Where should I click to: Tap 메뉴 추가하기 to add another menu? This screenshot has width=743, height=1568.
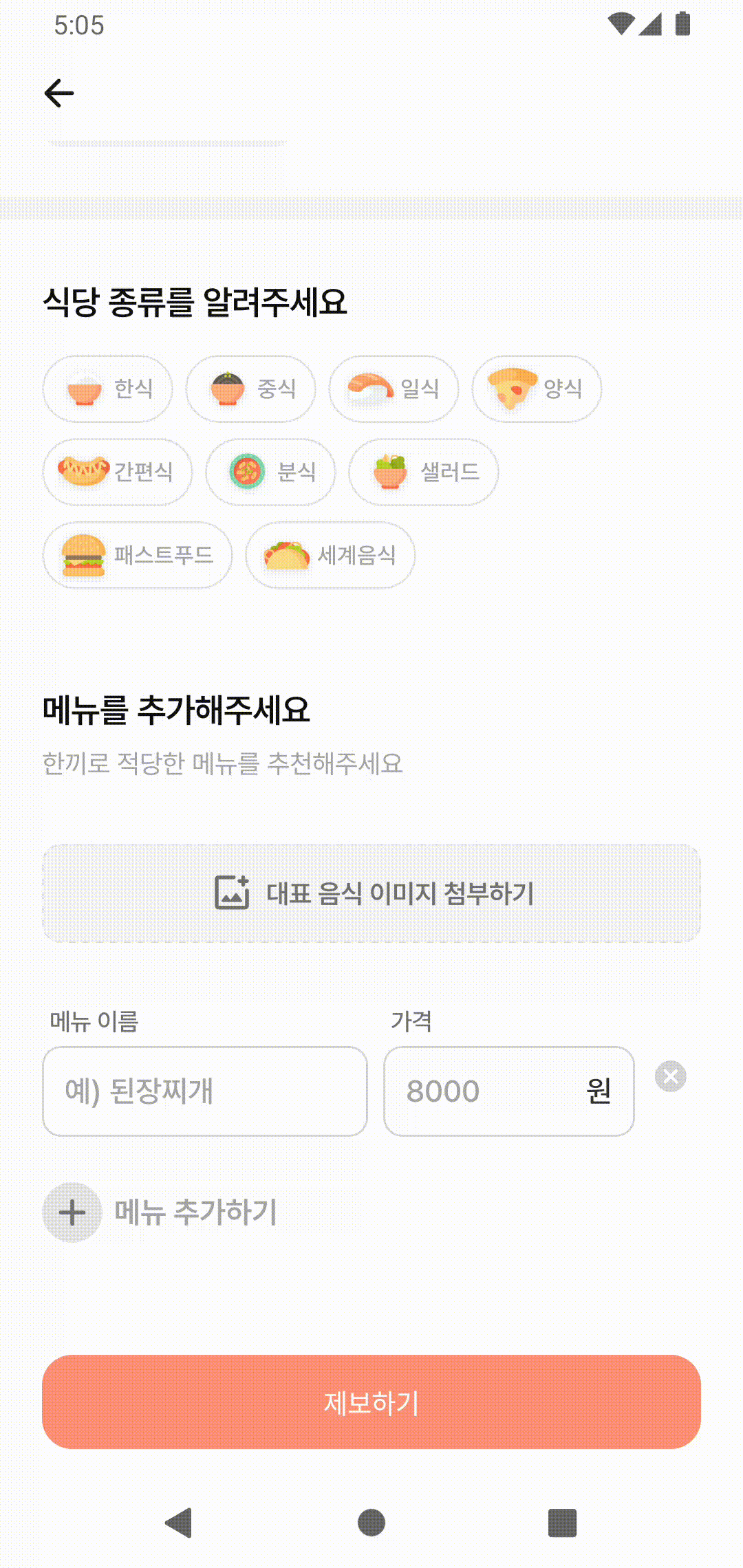coord(160,1212)
